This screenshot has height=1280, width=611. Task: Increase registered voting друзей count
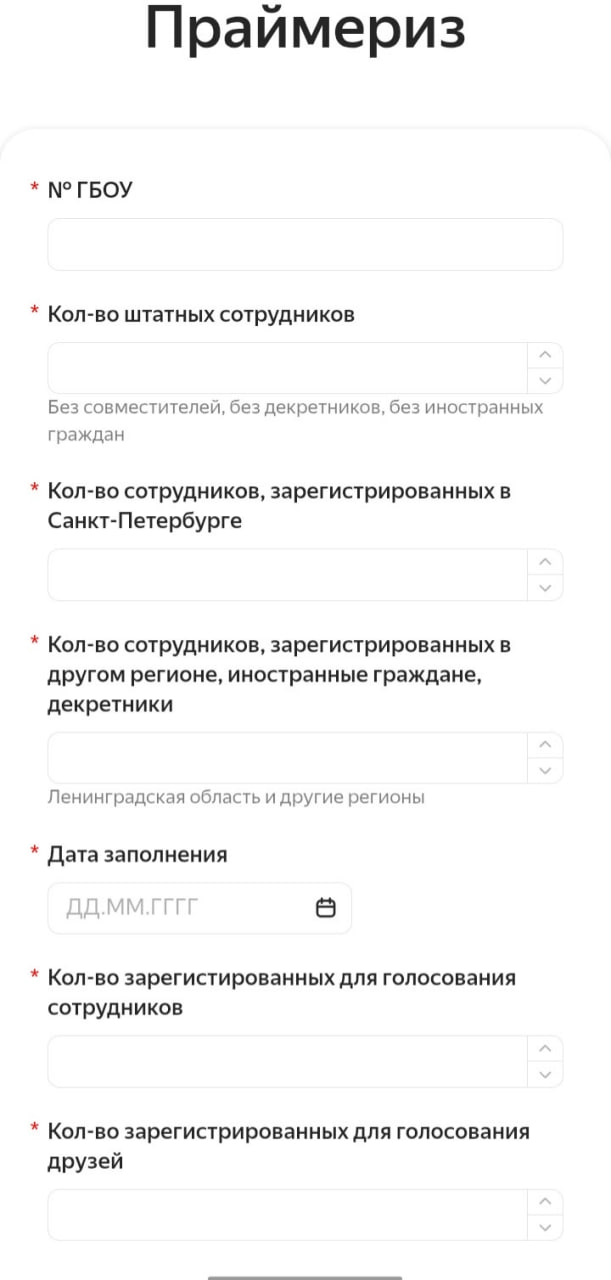tap(545, 1202)
